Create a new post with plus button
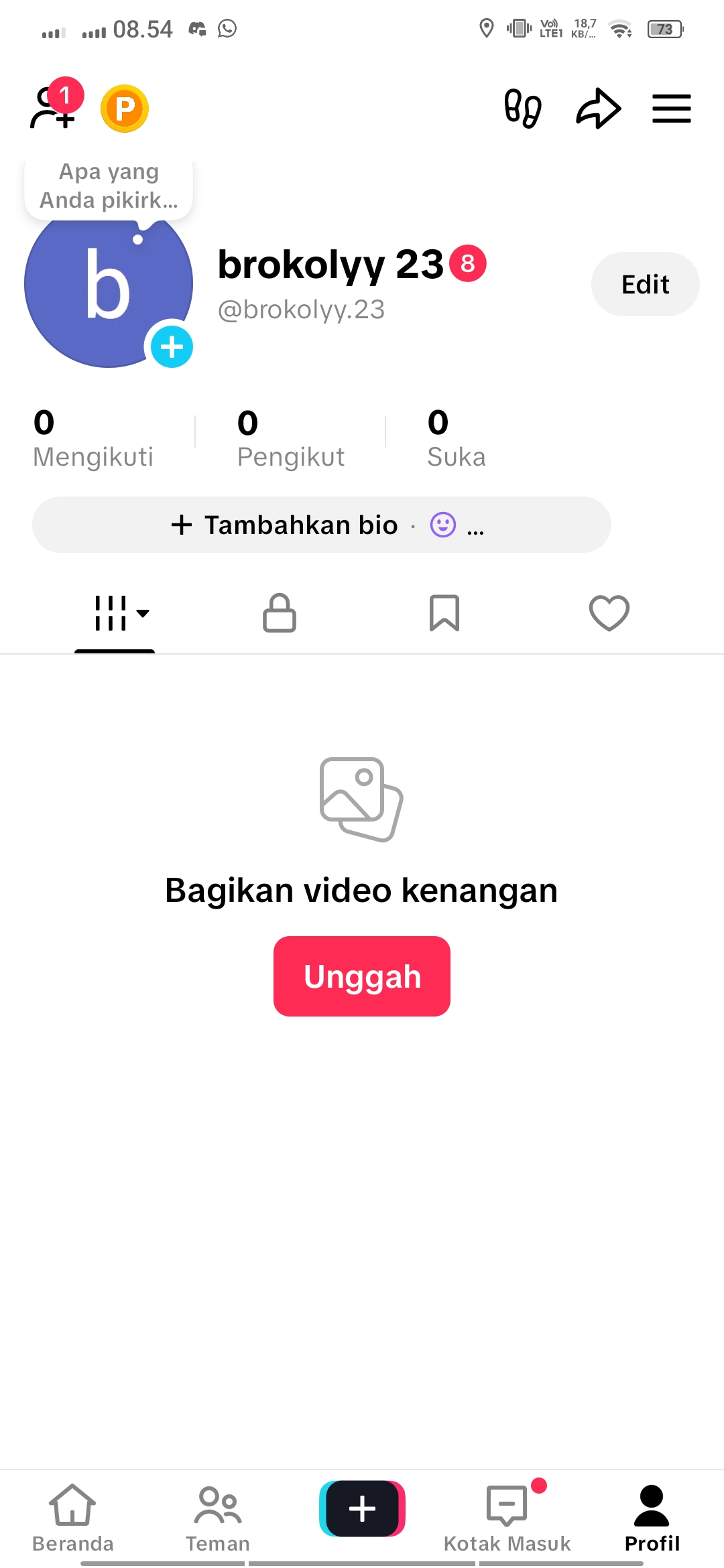Screen dimensions: 724x1568 coord(362,1508)
